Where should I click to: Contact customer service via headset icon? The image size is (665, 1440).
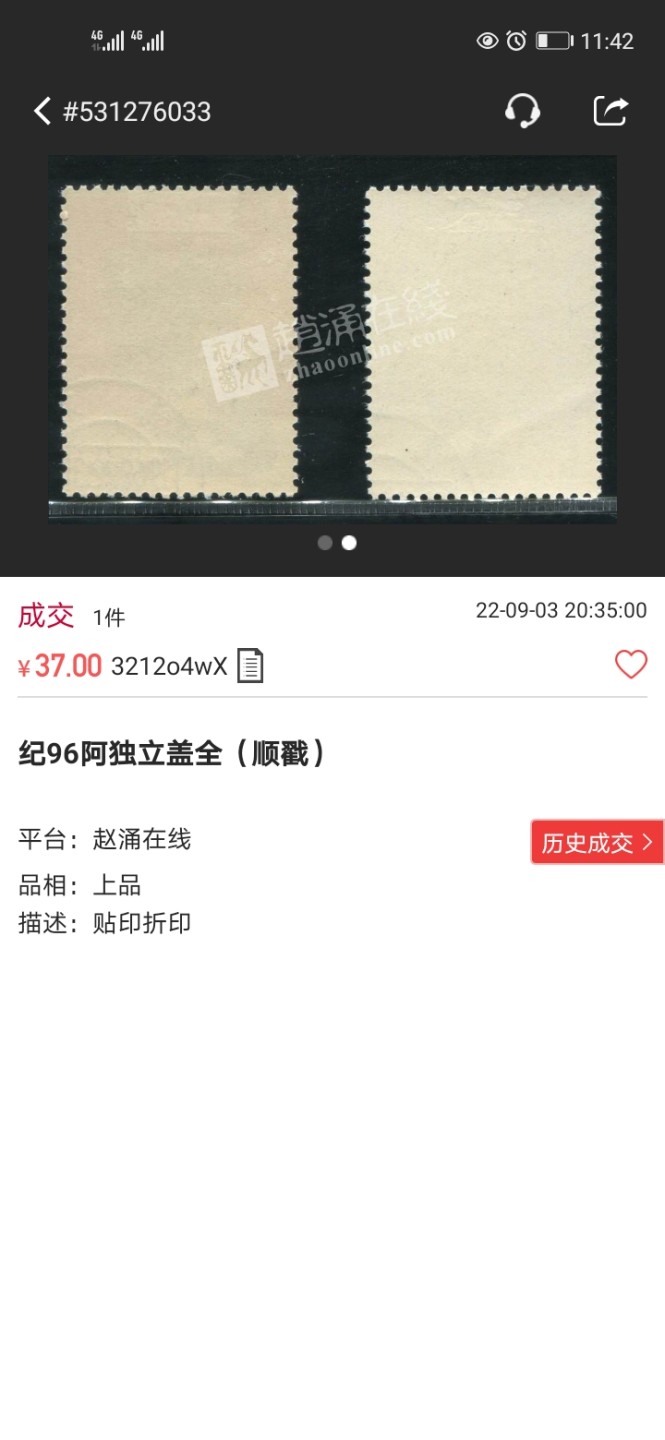coord(522,111)
